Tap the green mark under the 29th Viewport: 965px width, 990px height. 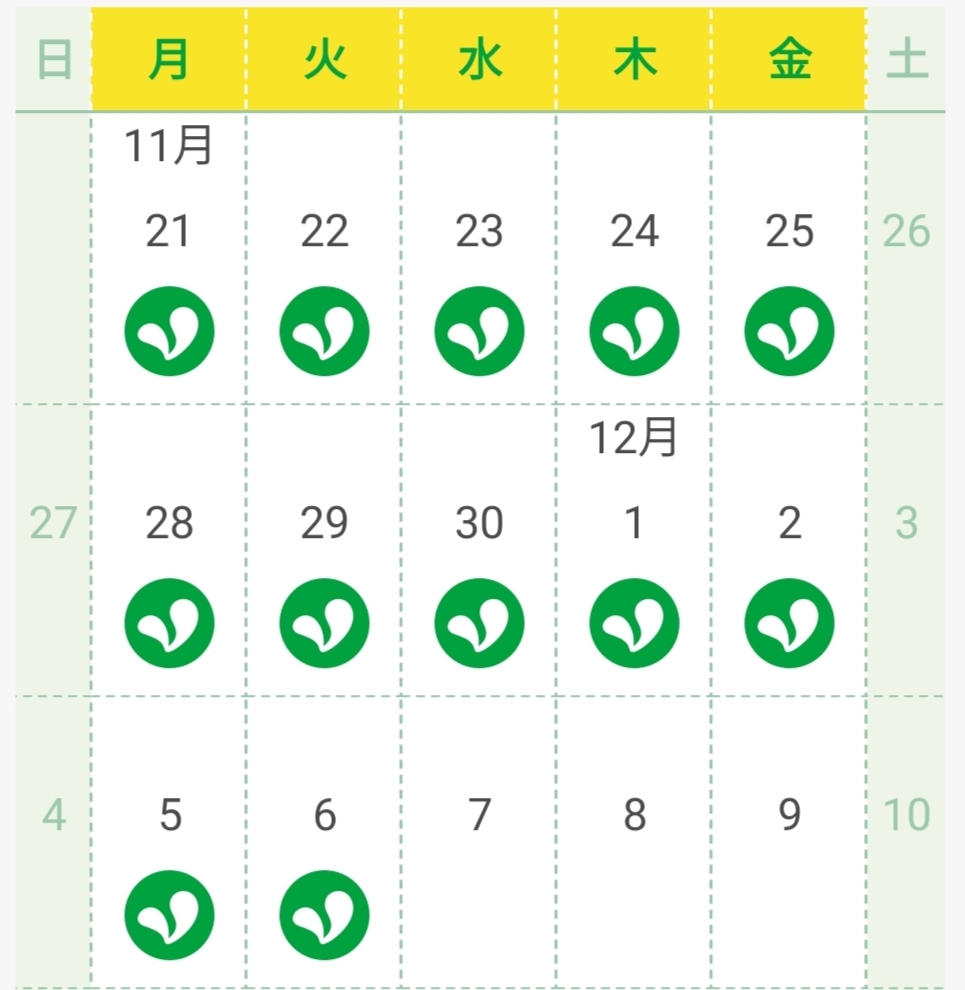coord(325,623)
